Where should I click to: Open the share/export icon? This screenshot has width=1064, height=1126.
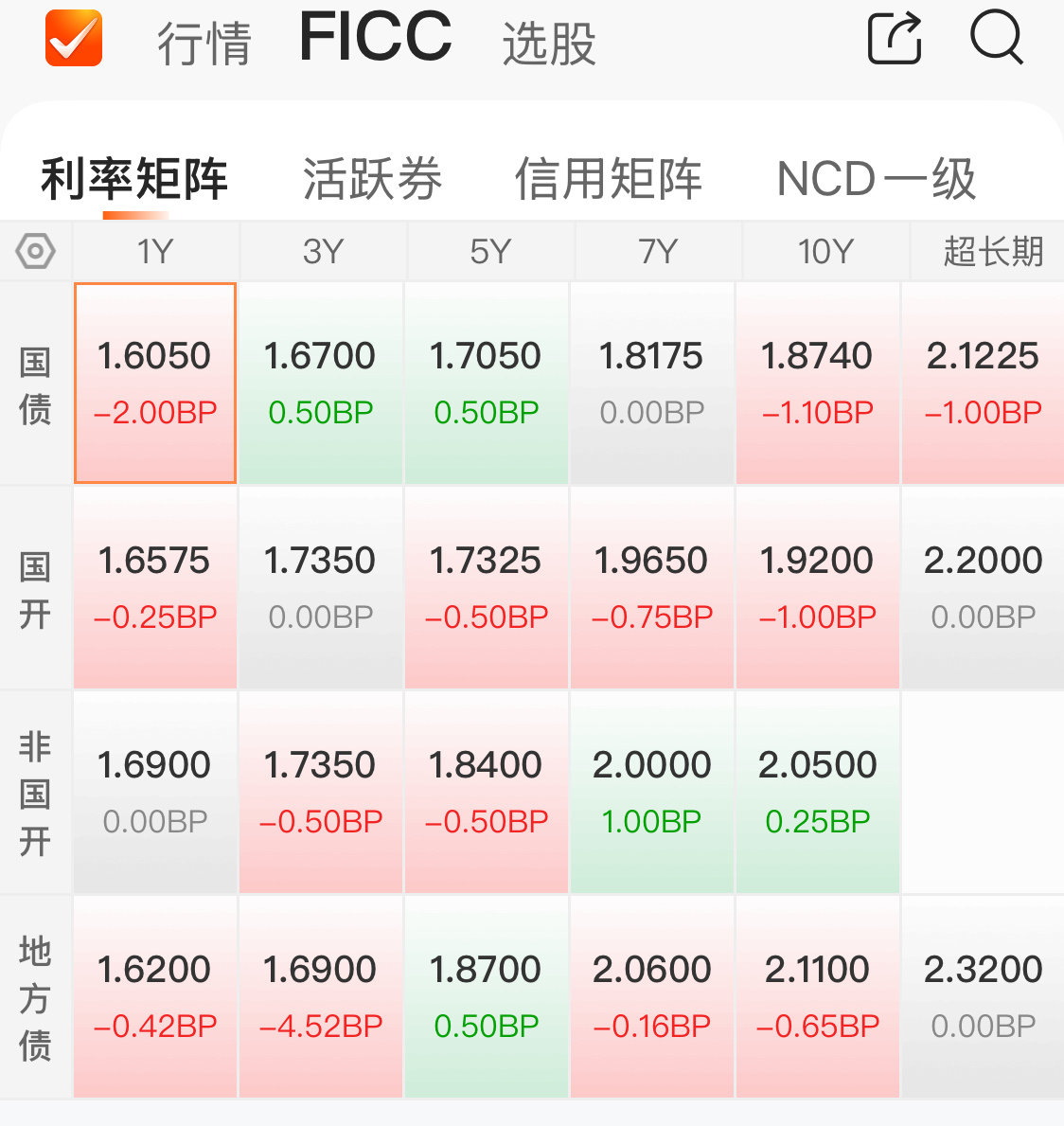pos(894,39)
